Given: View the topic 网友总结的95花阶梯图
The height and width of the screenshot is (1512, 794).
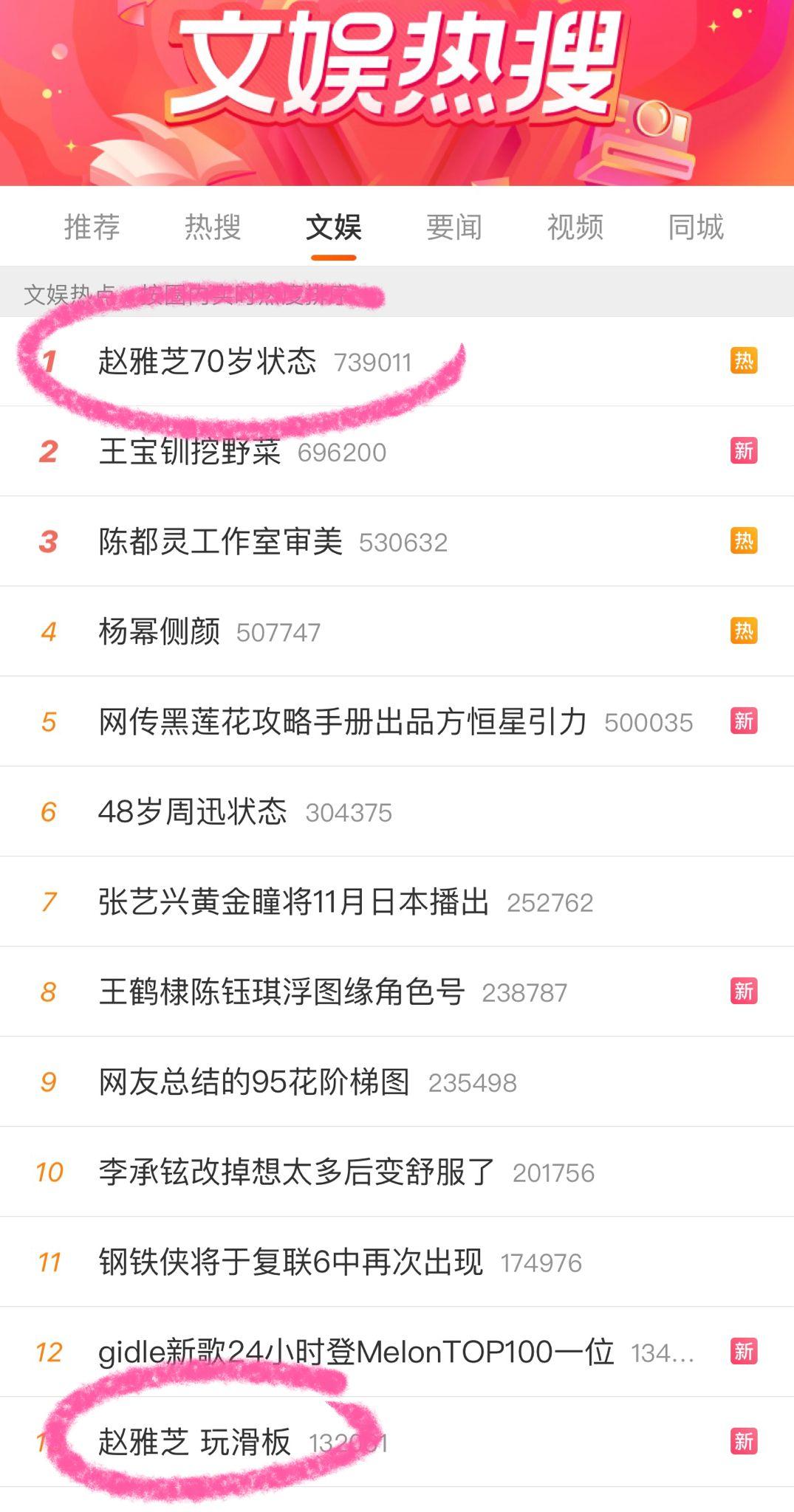Looking at the screenshot, I should tap(254, 1082).
